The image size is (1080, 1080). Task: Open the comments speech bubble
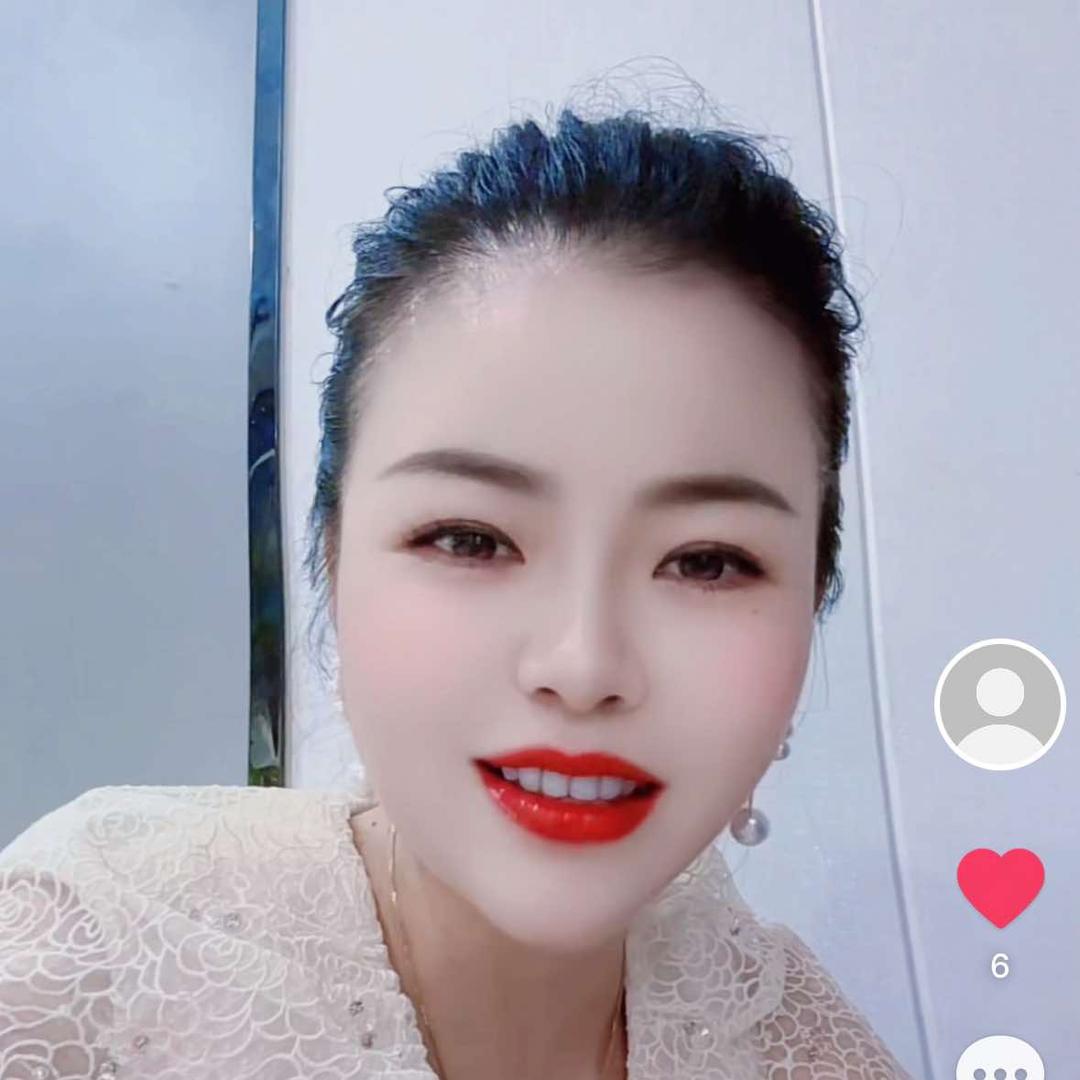pyautogui.click(x=1000, y=1064)
